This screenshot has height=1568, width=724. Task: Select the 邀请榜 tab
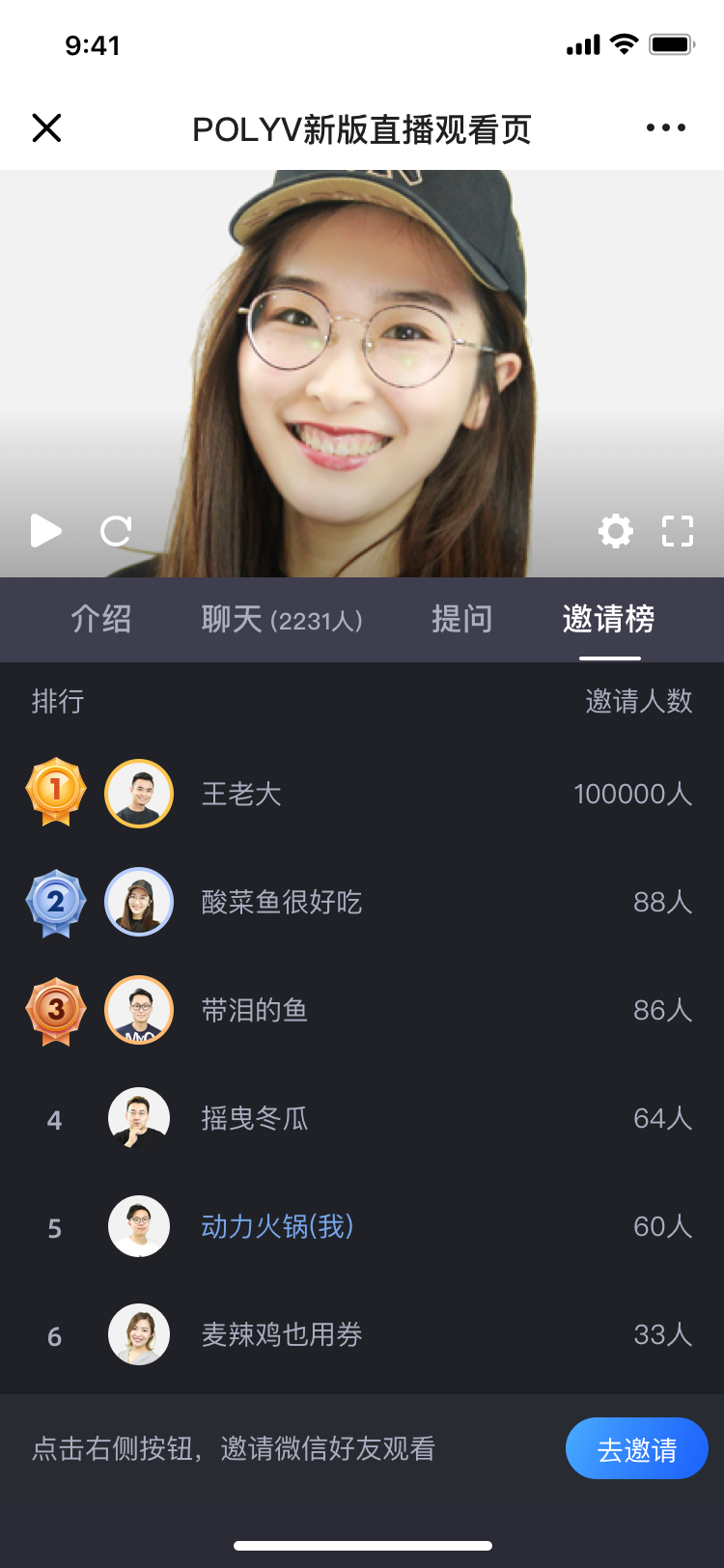[x=609, y=619]
